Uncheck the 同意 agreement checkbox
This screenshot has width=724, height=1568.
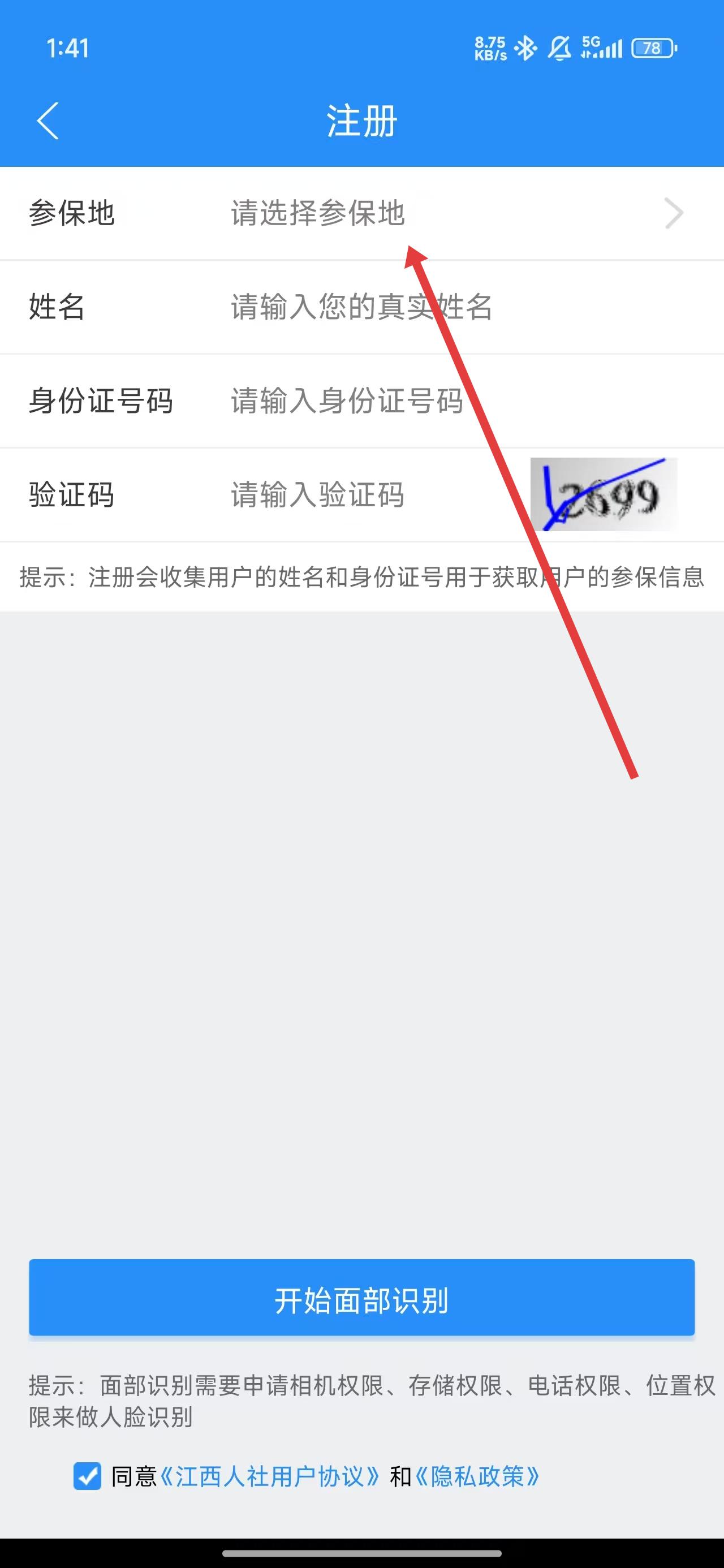[87, 1477]
